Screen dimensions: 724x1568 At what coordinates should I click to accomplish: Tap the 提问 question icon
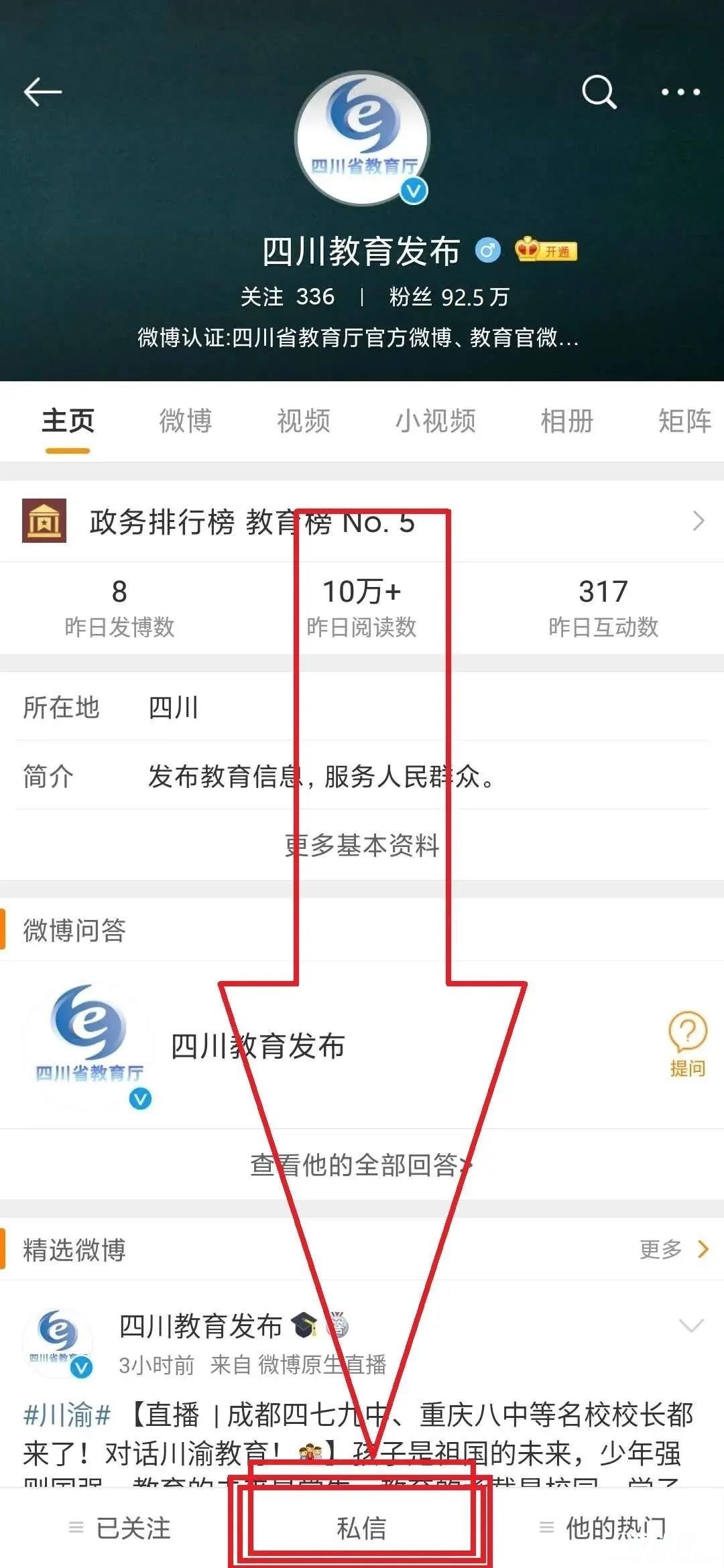click(x=687, y=1044)
